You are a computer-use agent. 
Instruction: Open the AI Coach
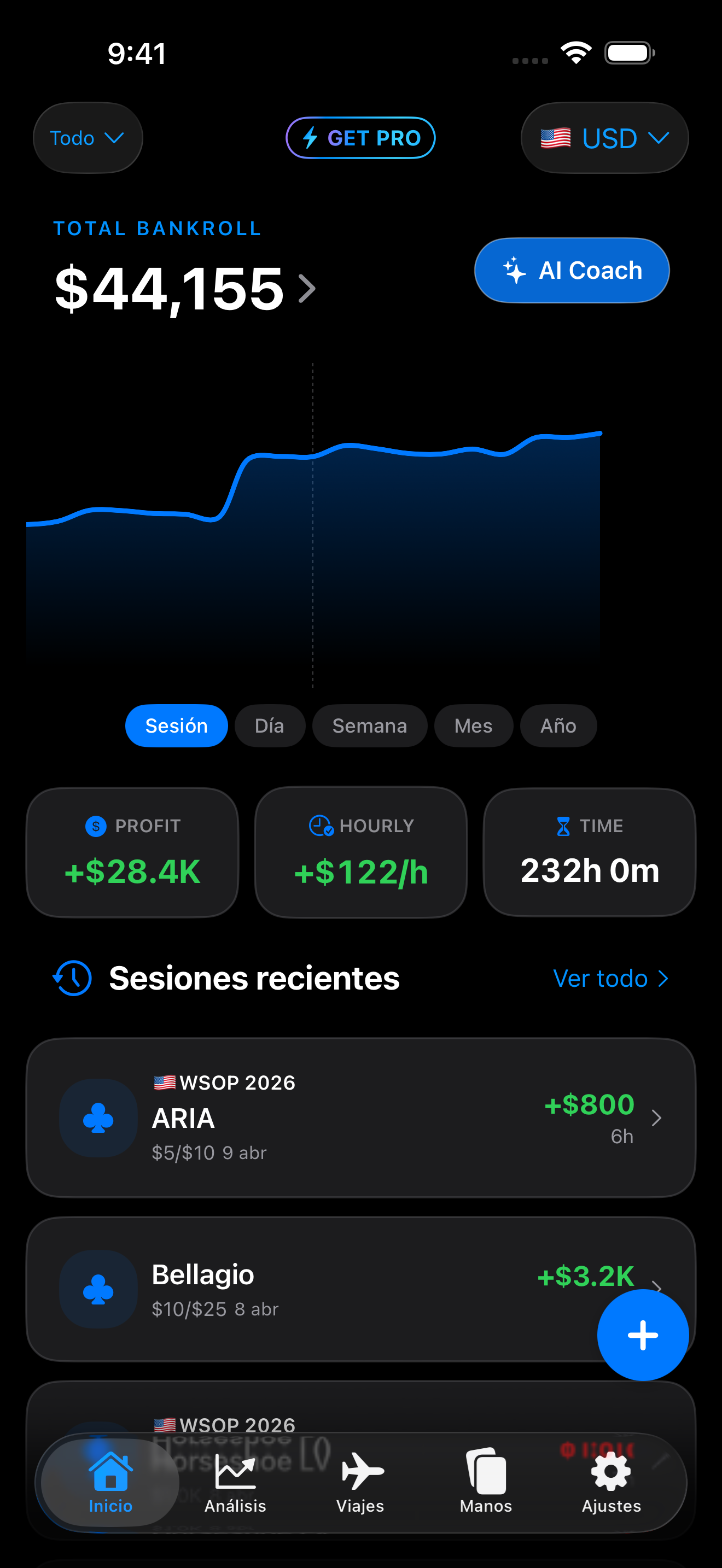coord(571,270)
